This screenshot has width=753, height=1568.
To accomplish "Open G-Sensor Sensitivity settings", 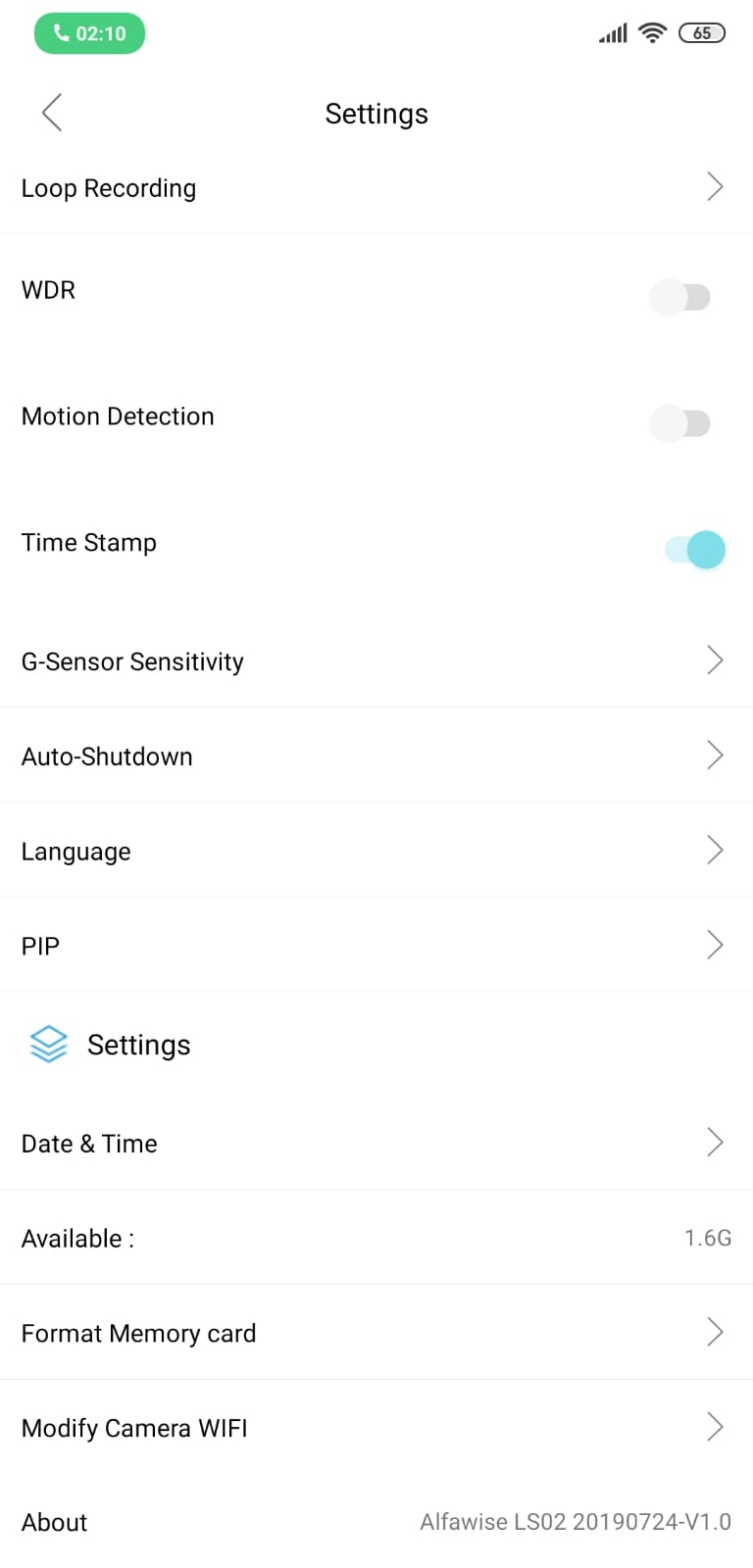I will click(x=376, y=661).
